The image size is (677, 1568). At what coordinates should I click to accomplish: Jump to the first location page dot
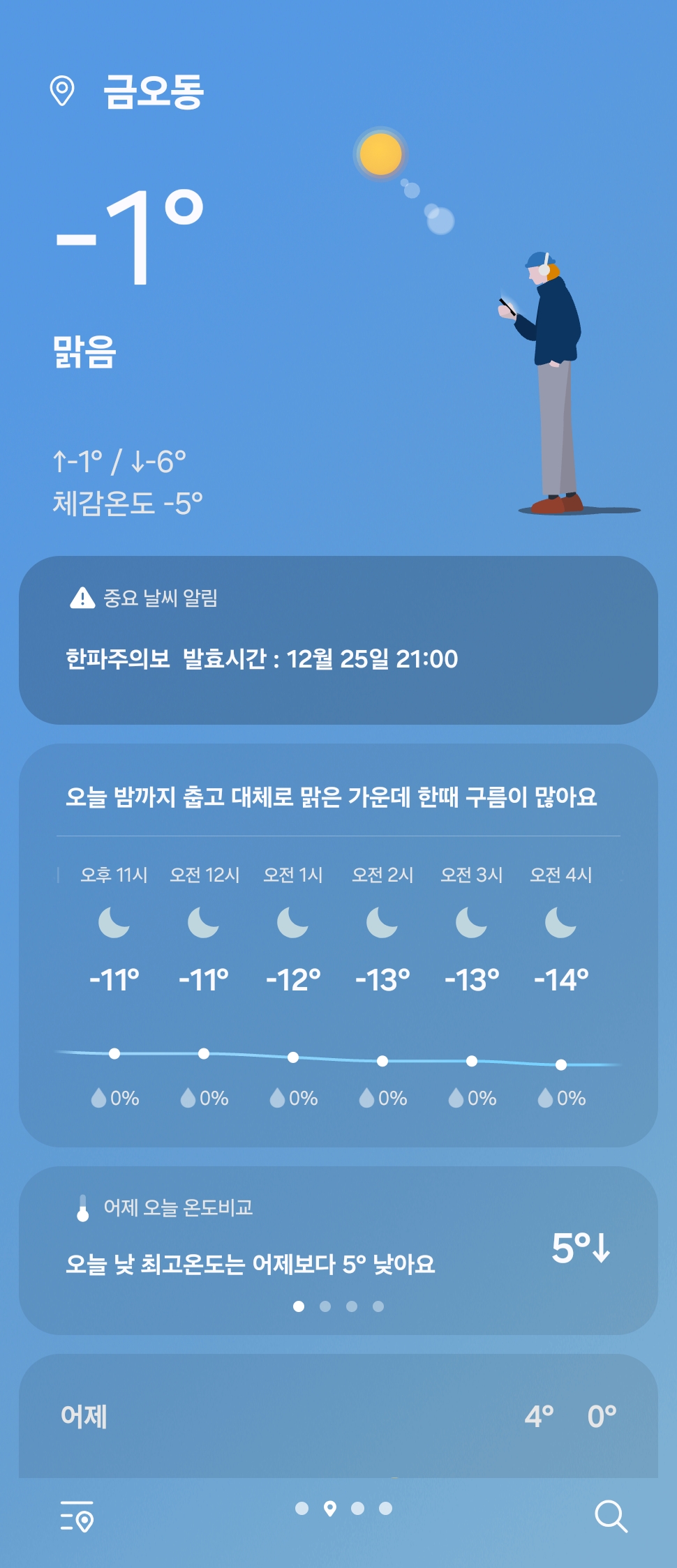302,1508
